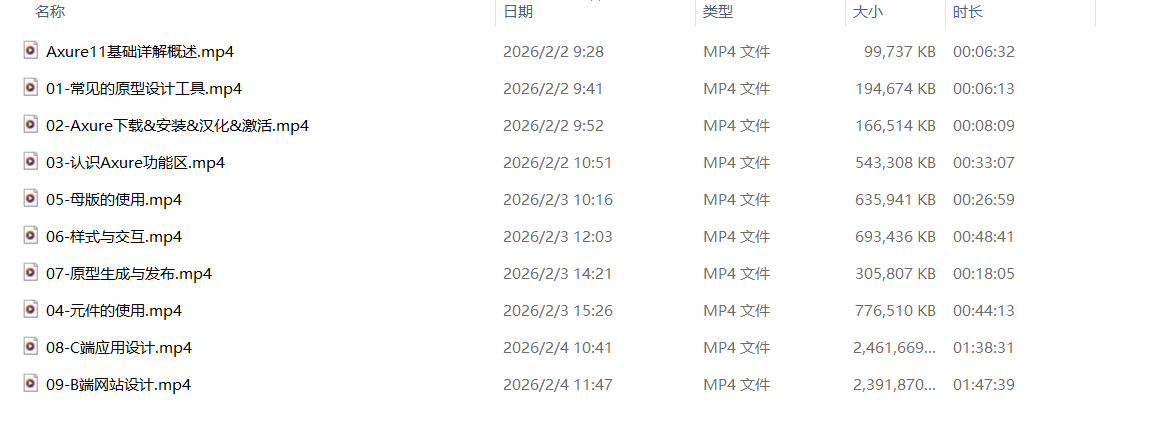The height and width of the screenshot is (422, 1168).
Task: Select the 05-母版的使用.mp4 file
Action: click(x=114, y=200)
